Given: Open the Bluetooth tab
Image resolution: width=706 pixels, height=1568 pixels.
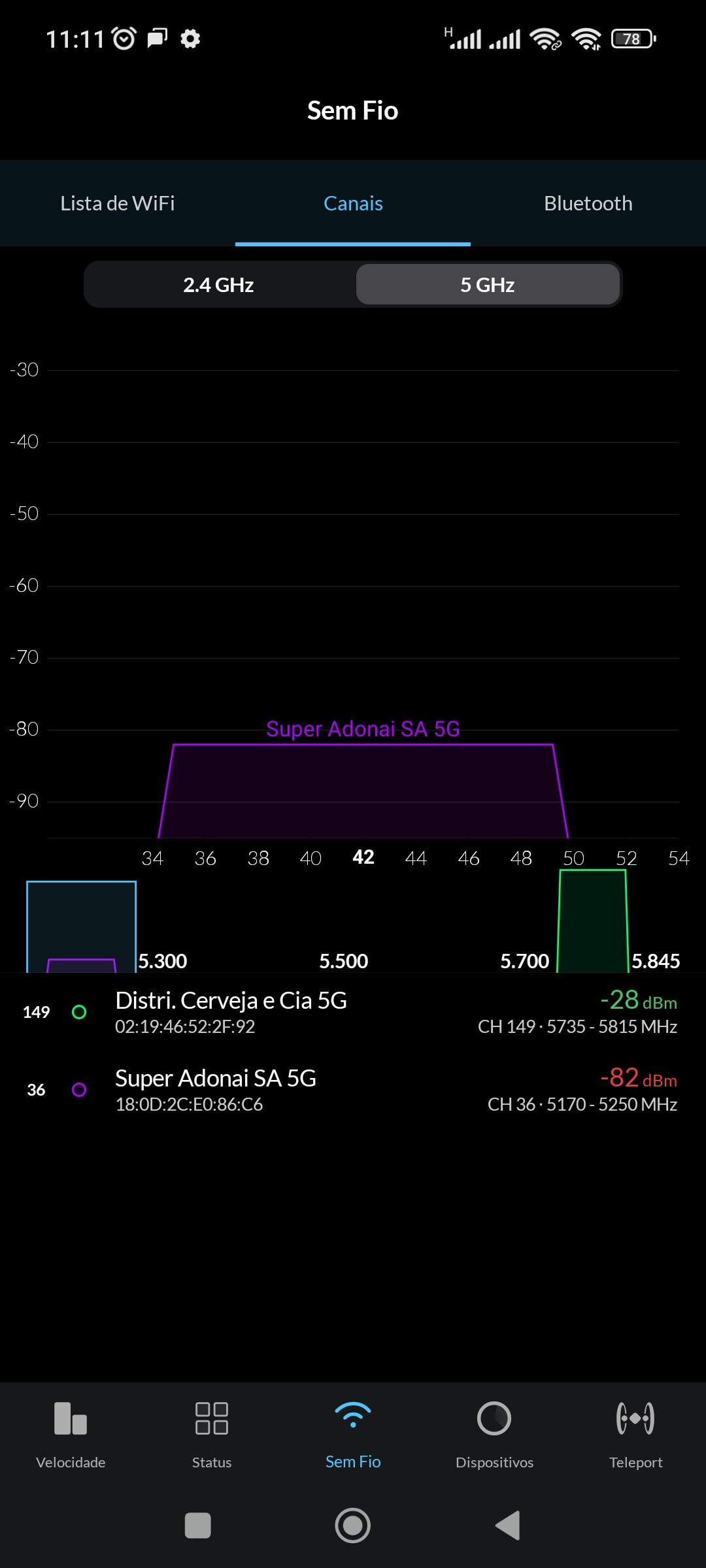Looking at the screenshot, I should click(x=588, y=203).
